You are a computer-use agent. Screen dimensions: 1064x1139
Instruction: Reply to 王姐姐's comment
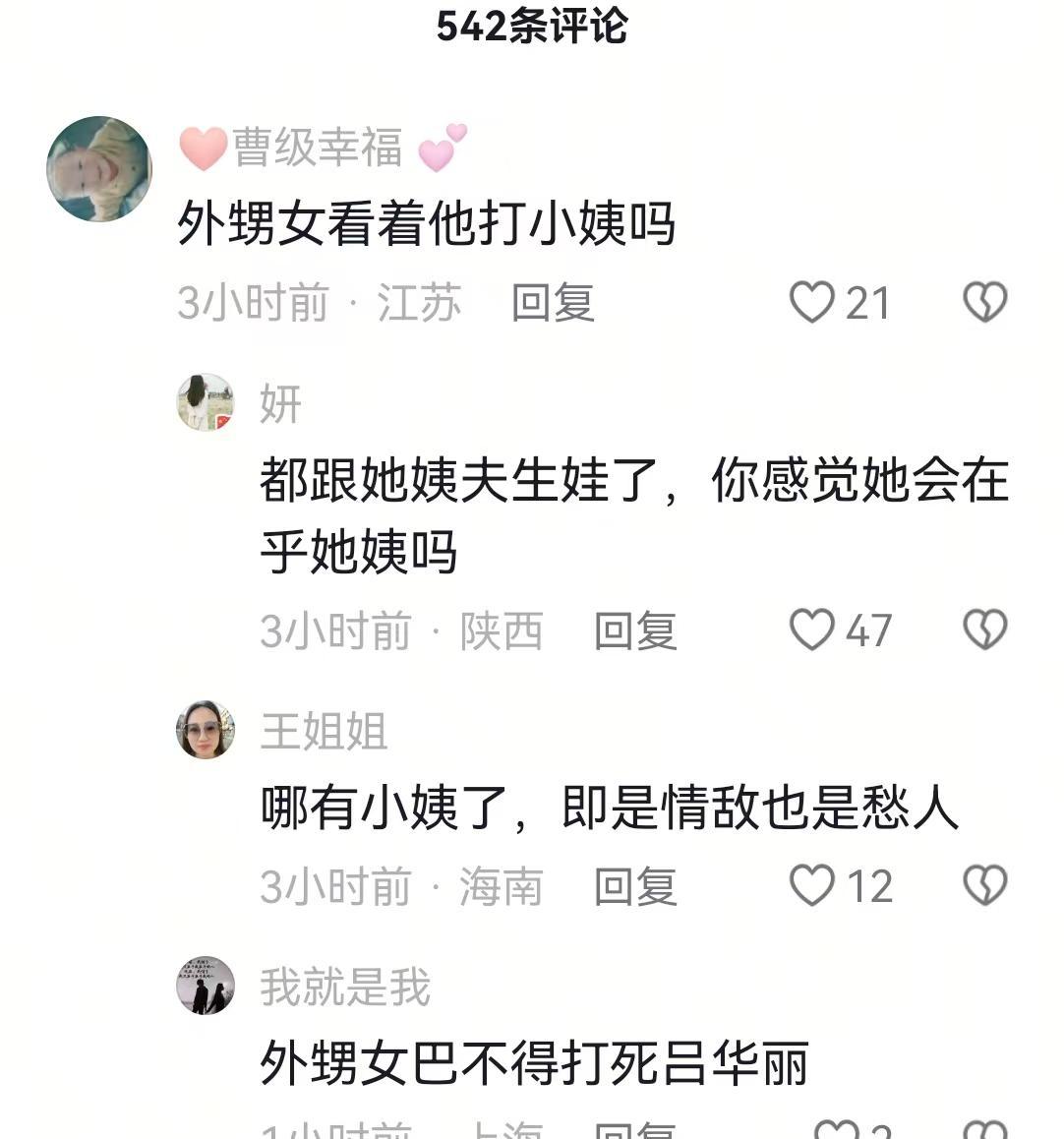[x=635, y=886]
